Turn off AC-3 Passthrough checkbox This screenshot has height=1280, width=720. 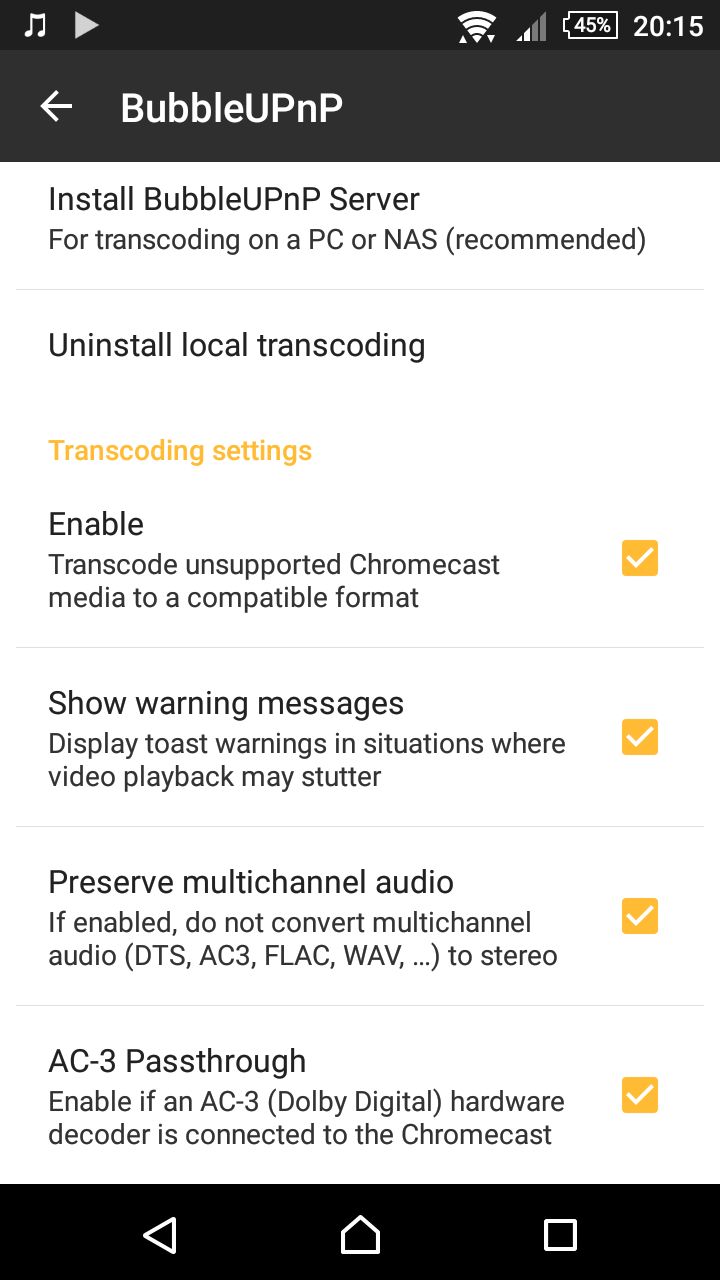[x=640, y=1095]
